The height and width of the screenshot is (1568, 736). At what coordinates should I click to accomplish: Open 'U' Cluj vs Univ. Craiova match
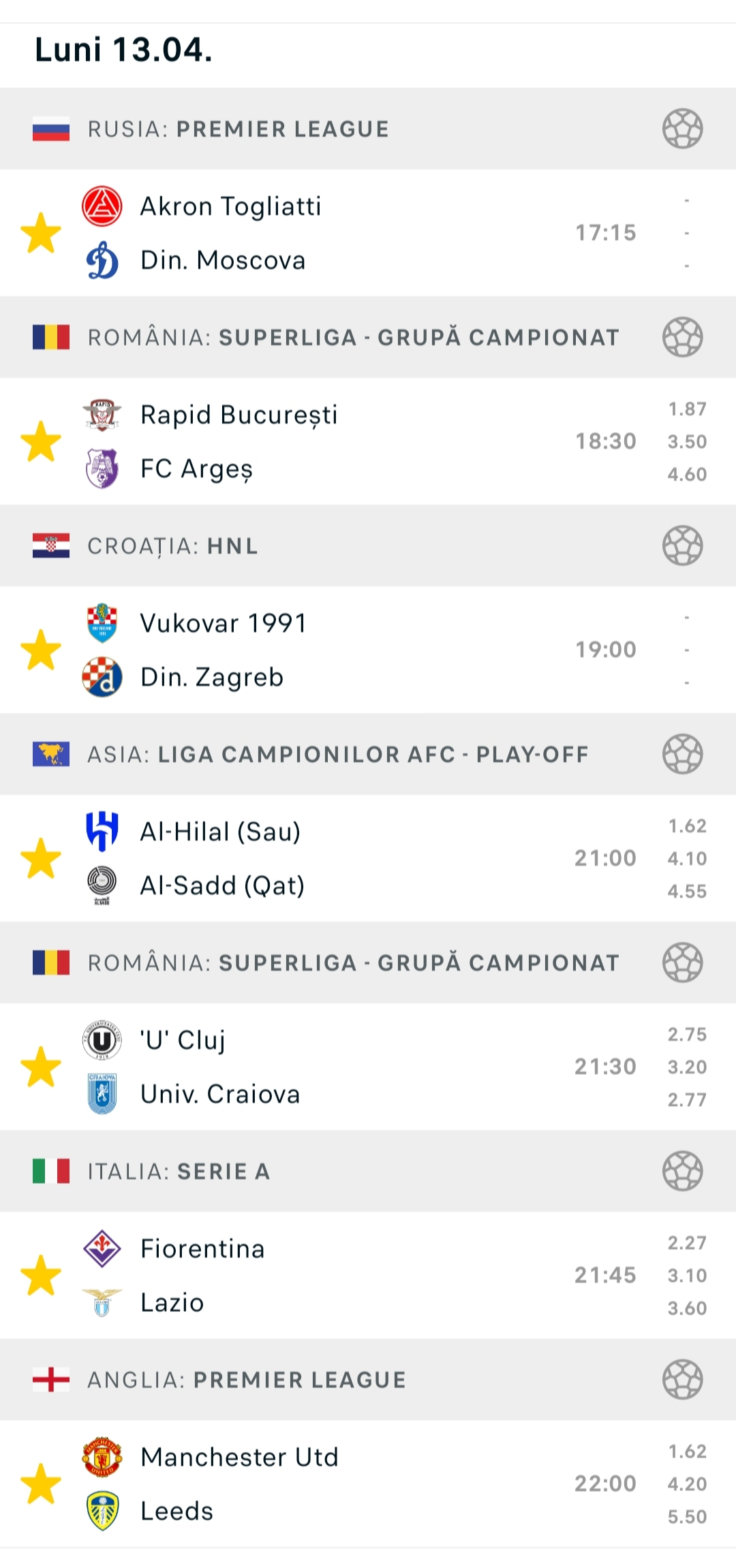click(x=368, y=1067)
